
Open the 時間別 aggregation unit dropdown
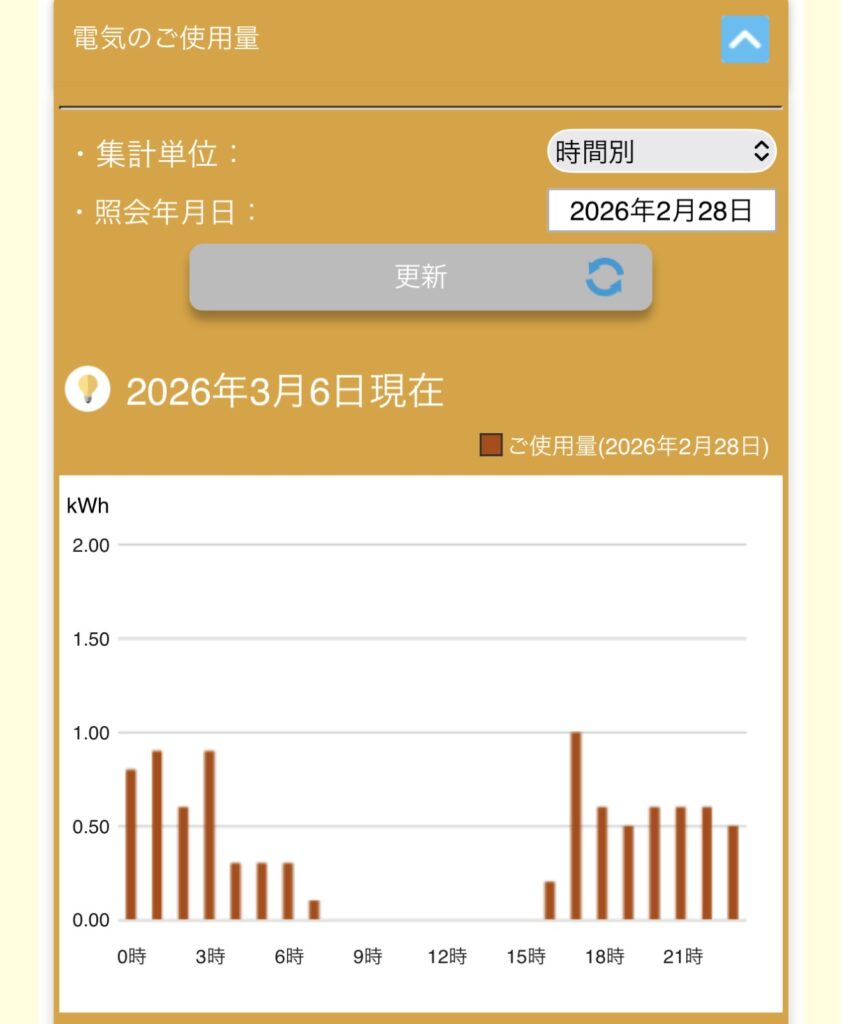tap(661, 152)
